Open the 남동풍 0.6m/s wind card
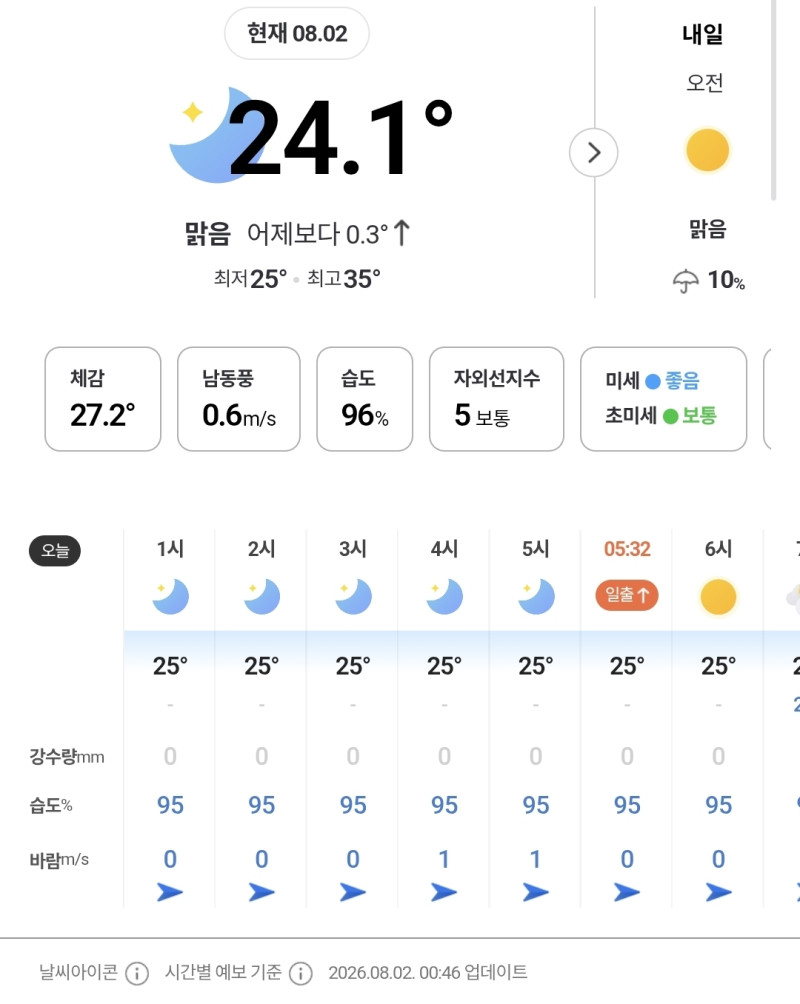The image size is (800, 1004). (x=238, y=399)
